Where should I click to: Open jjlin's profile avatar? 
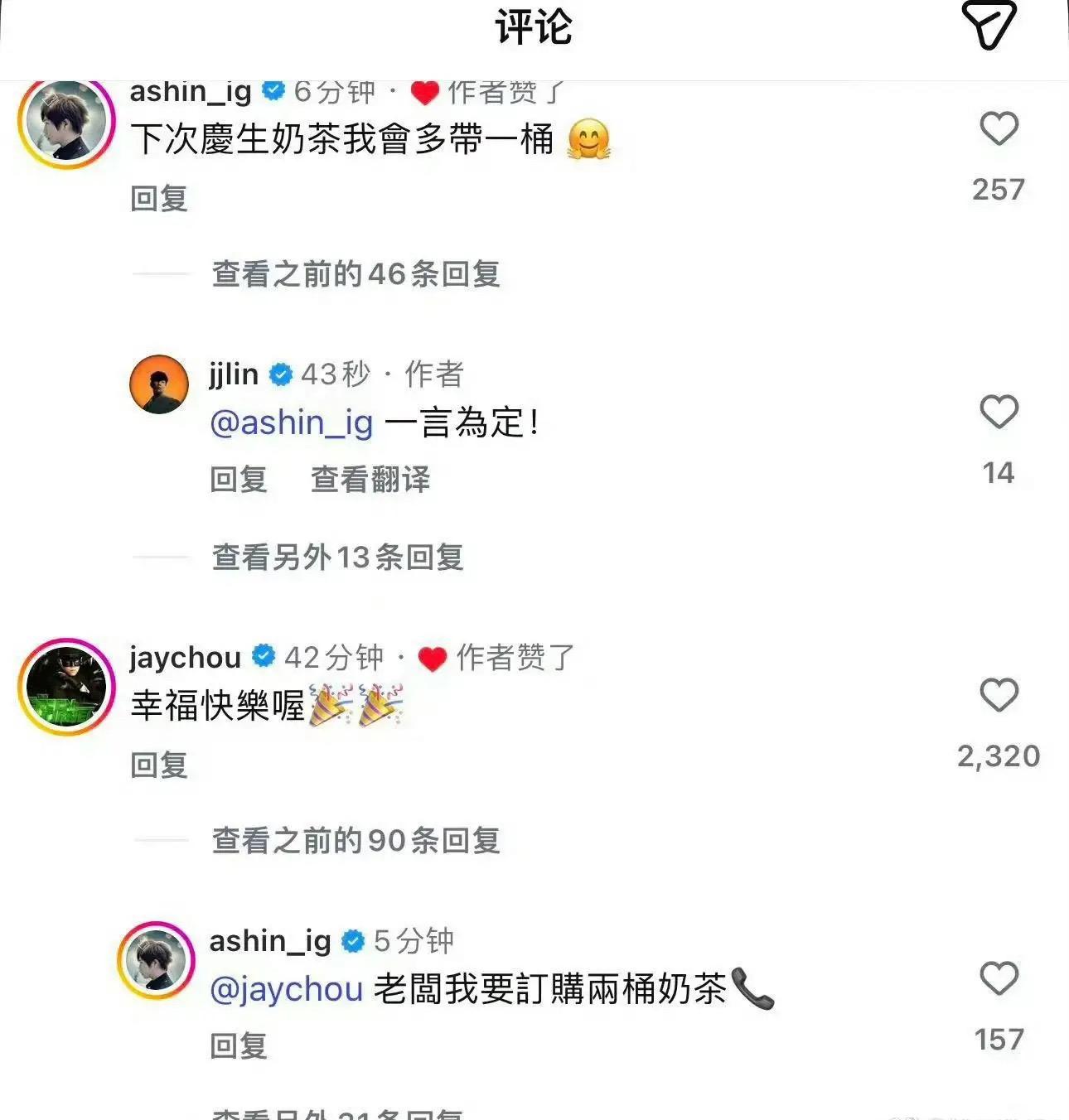click(x=159, y=384)
